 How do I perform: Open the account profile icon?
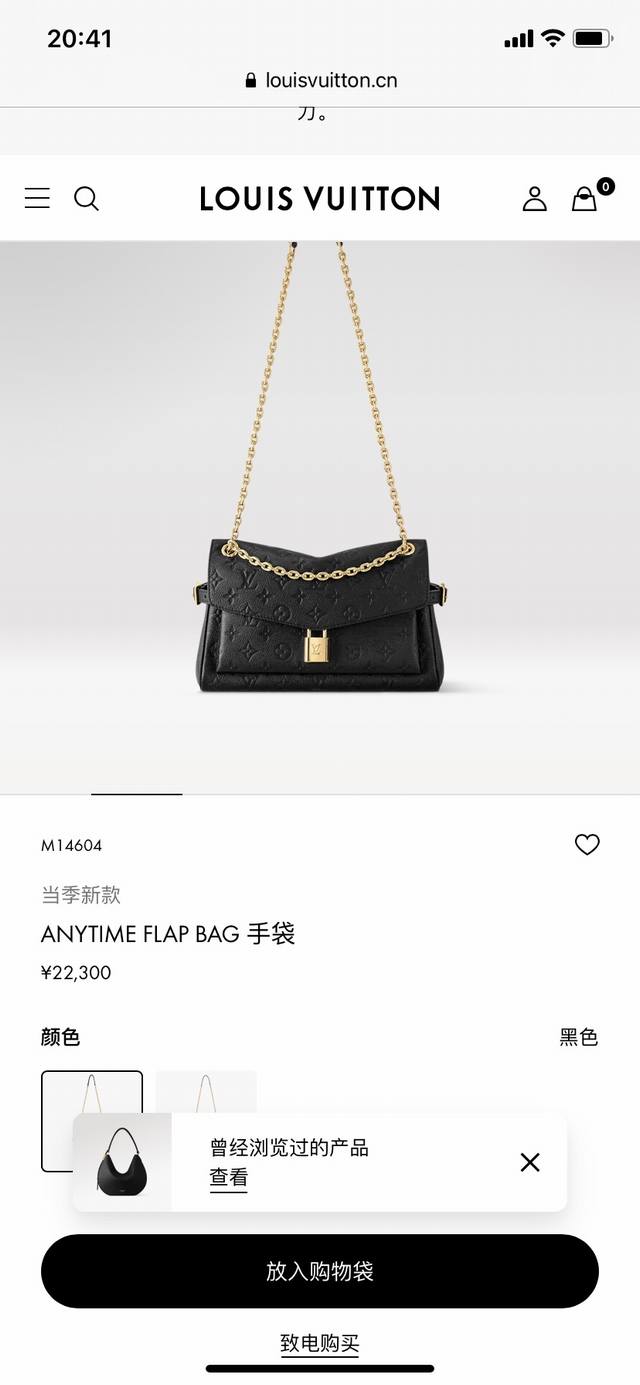pos(535,198)
